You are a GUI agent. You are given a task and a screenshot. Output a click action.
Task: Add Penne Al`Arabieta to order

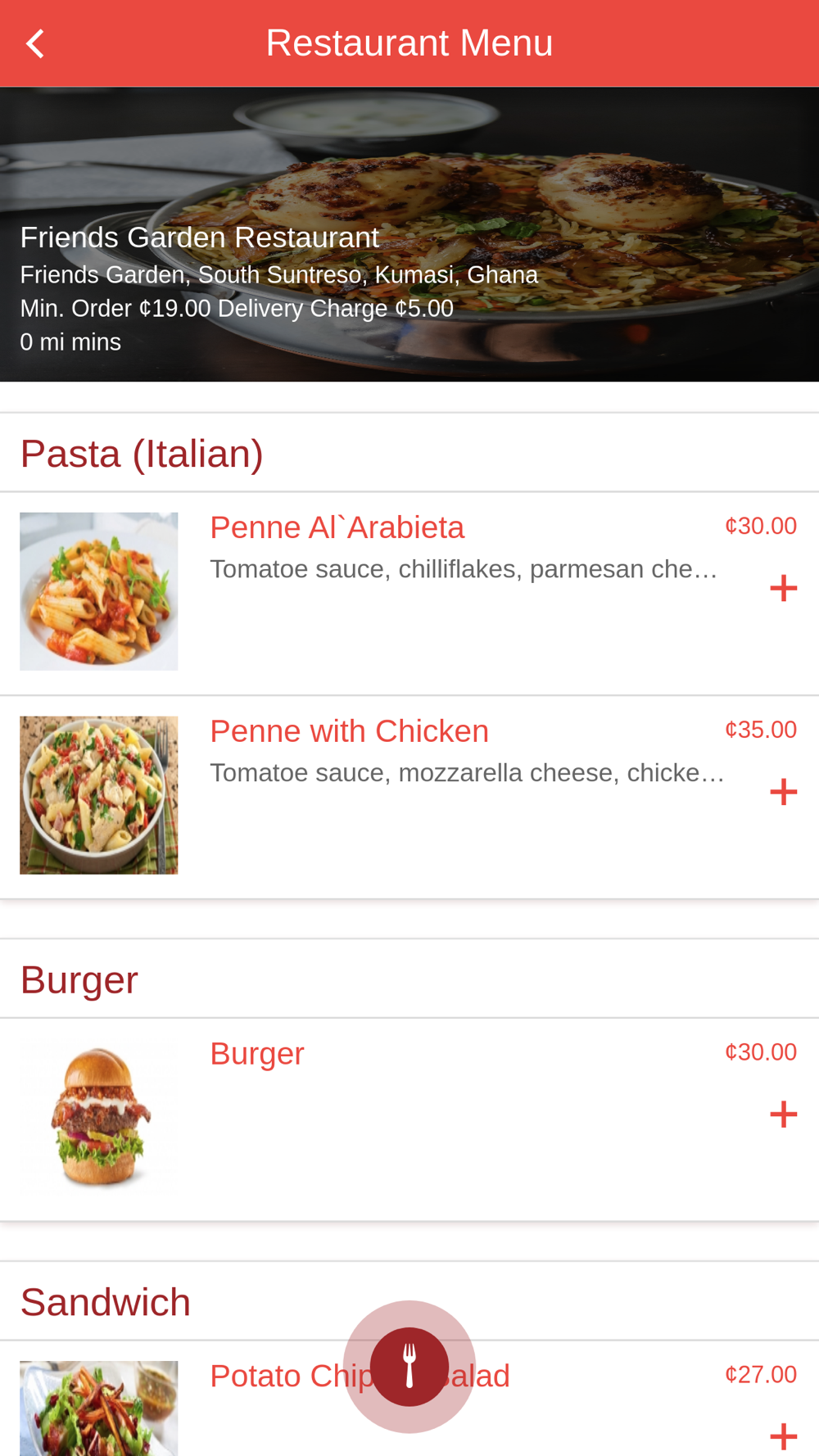click(x=783, y=588)
